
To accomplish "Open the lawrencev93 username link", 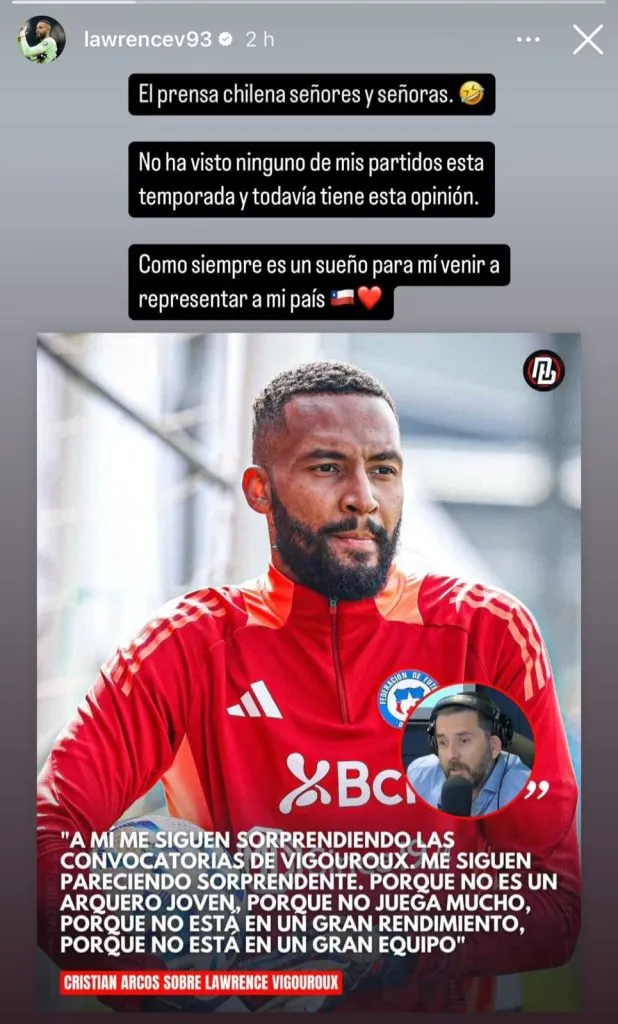I will coord(148,39).
